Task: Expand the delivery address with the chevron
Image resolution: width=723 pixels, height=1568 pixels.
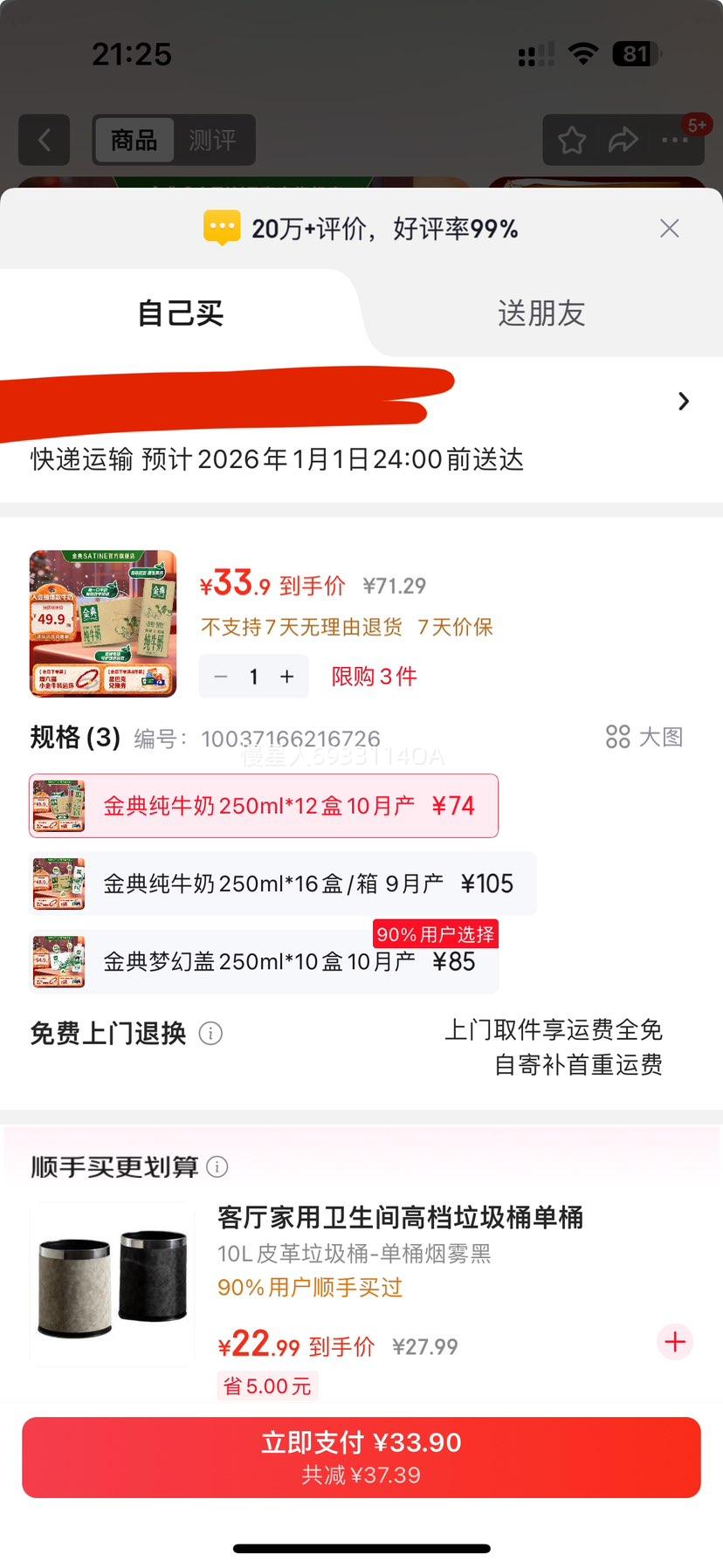Action: click(x=683, y=401)
